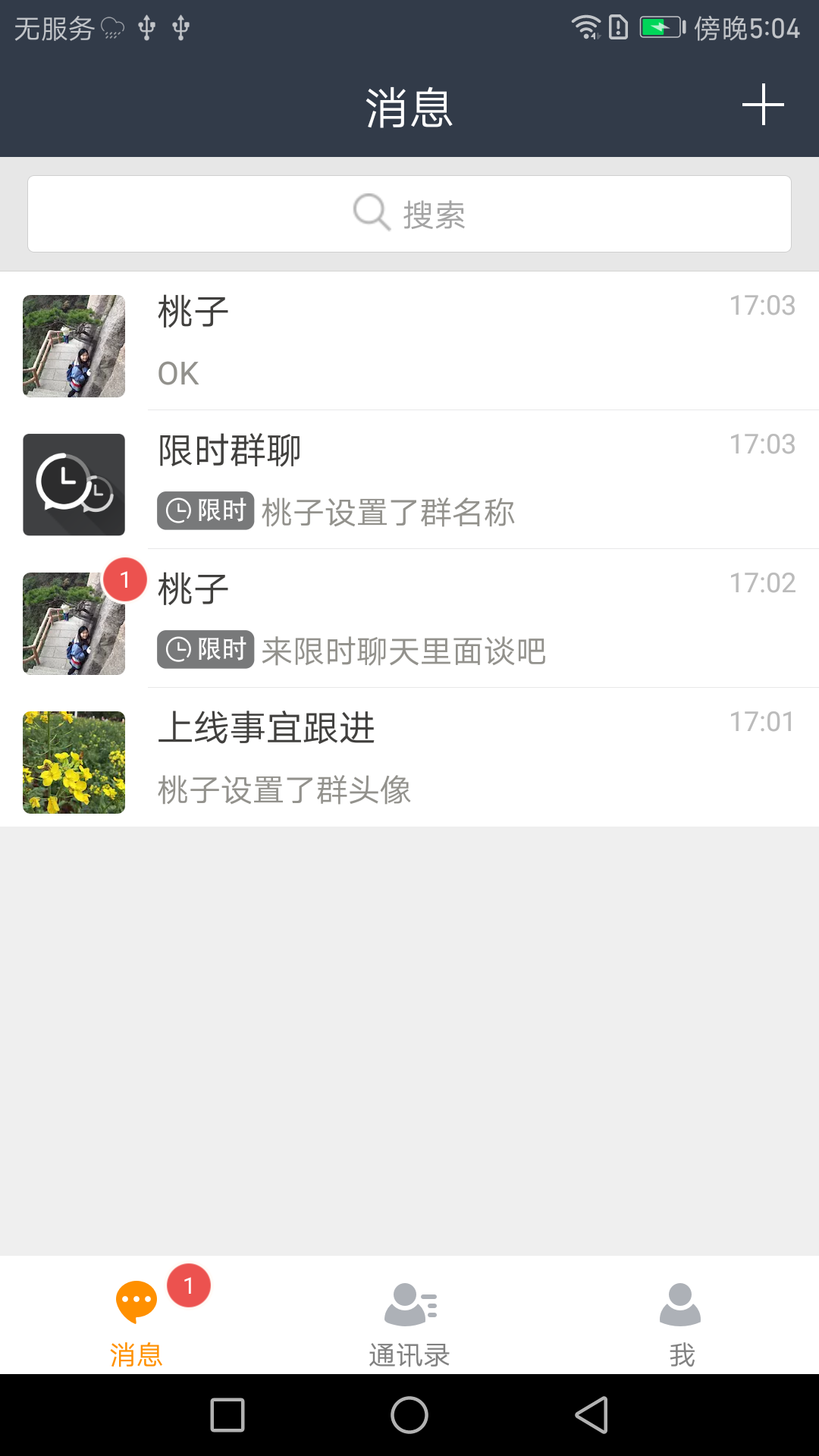Image resolution: width=819 pixels, height=1456 pixels.
Task: Open the 搜索 search box
Action: [409, 214]
